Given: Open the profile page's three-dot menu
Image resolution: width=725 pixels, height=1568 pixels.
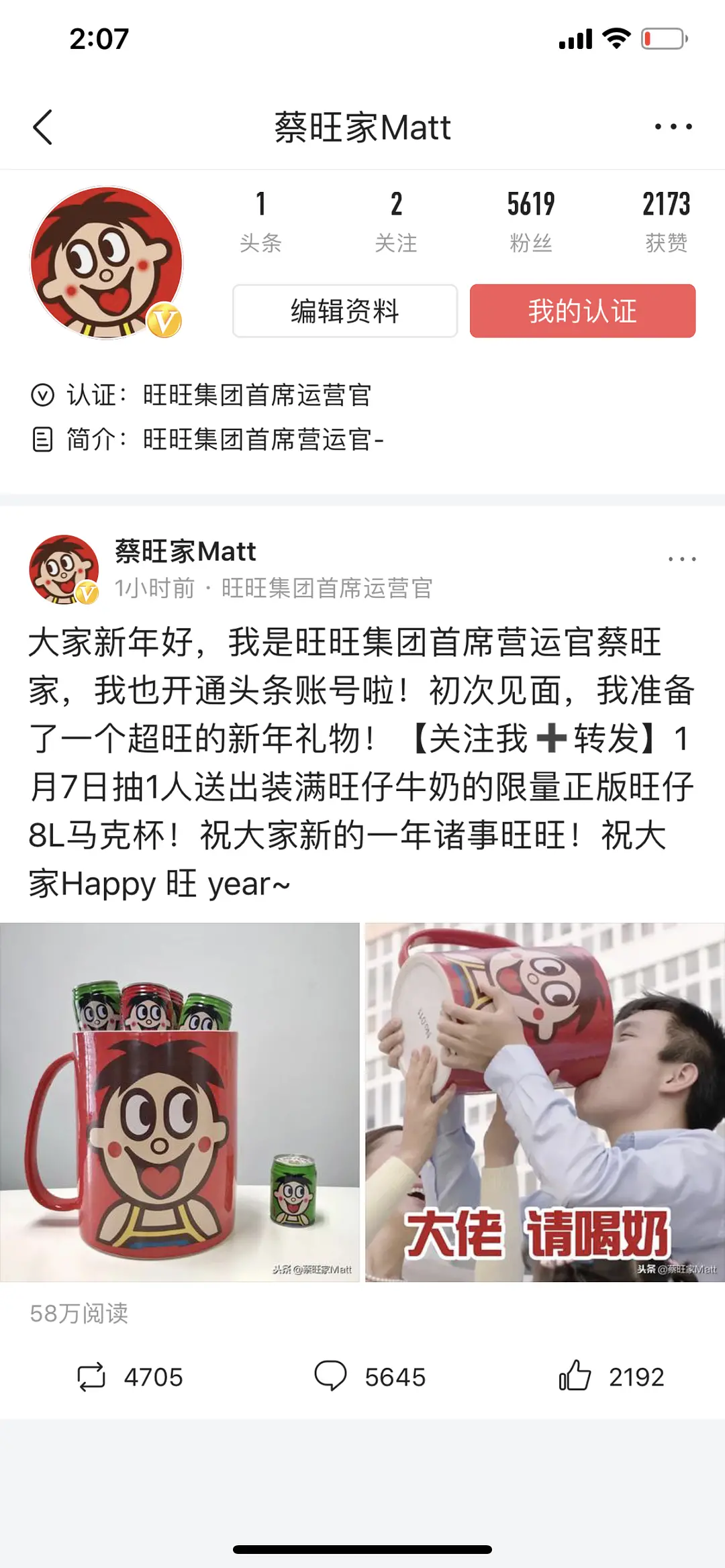Looking at the screenshot, I should point(673,126).
